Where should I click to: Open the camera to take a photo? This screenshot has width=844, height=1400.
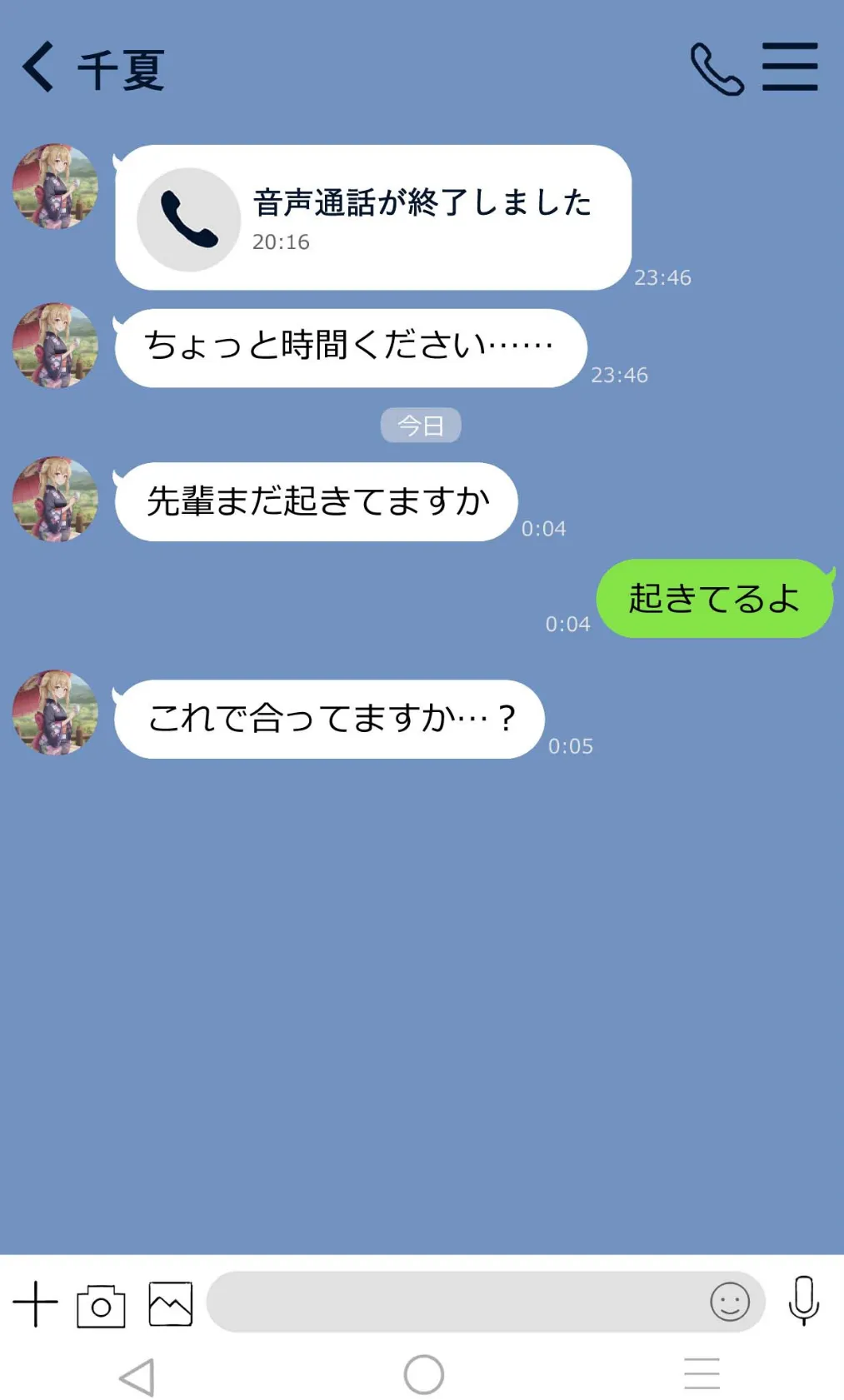click(102, 1303)
